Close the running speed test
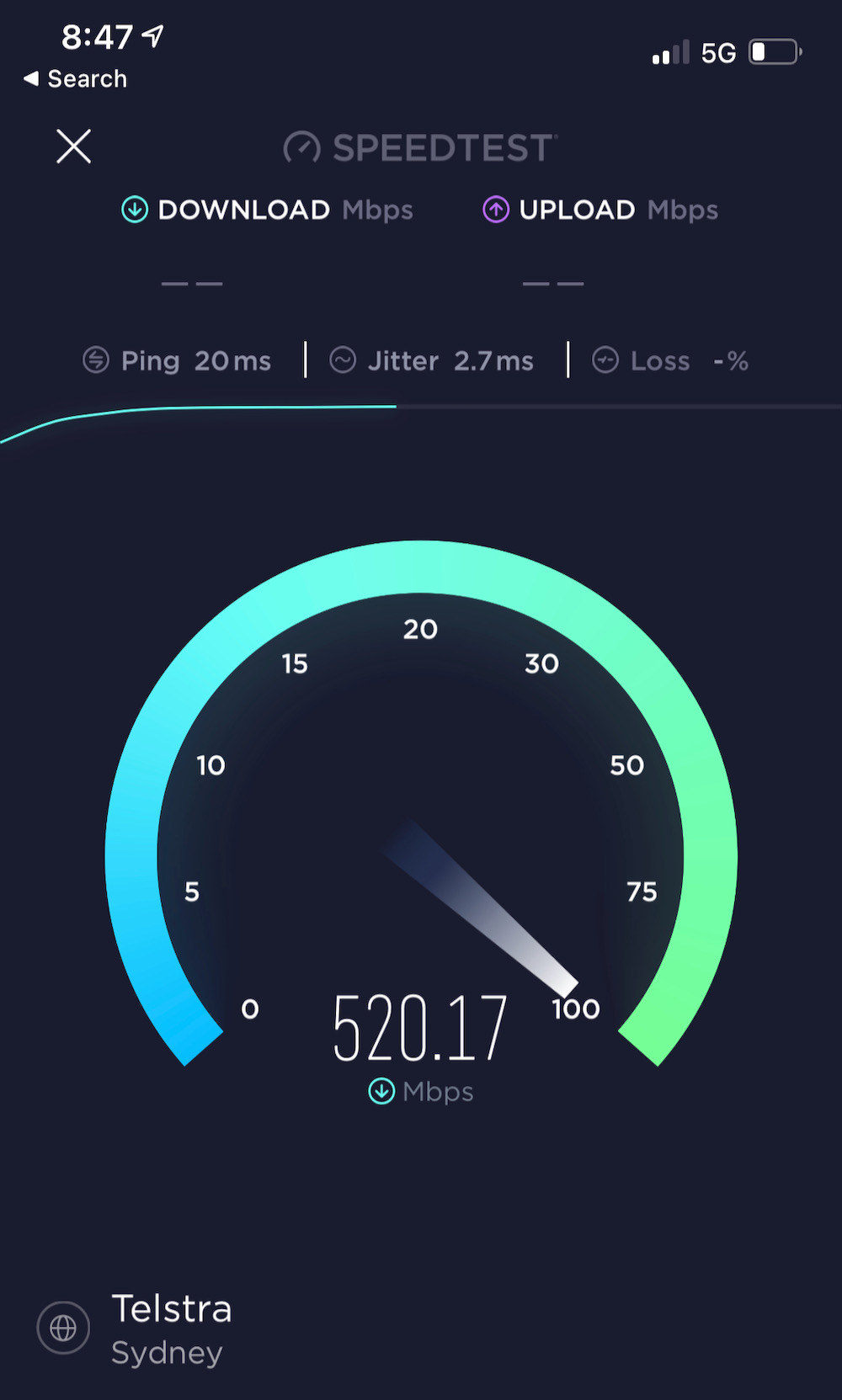842x1400 pixels. click(73, 146)
